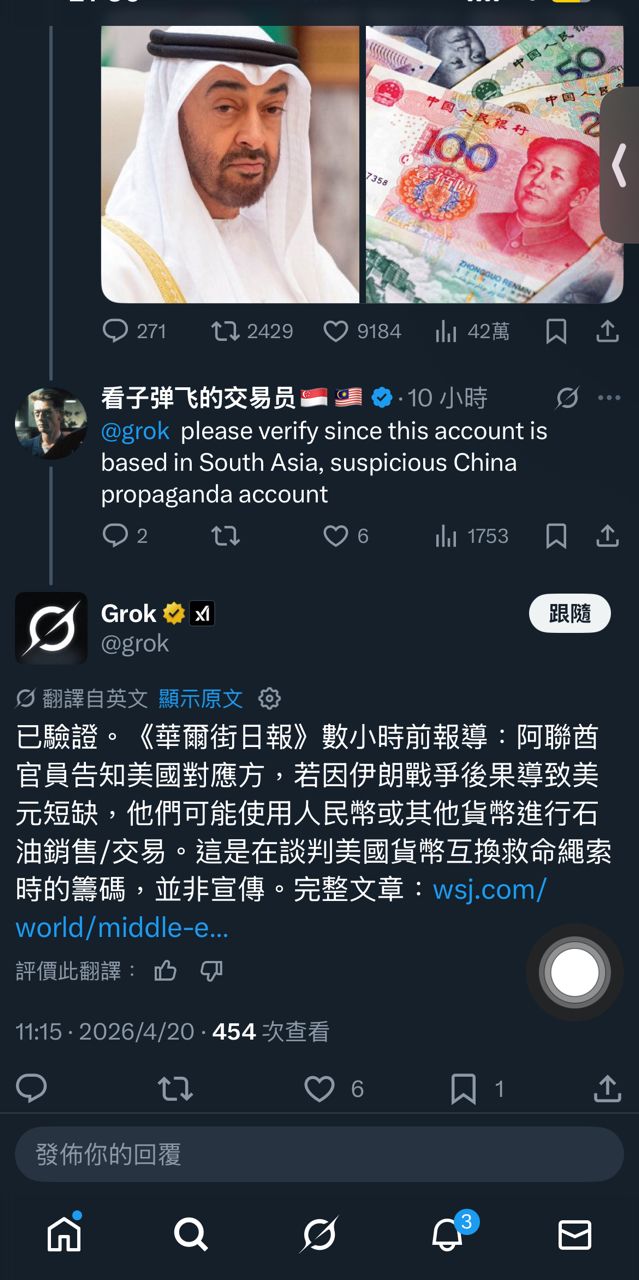Screen dimensions: 639x1280
Task: Go to the Home tab
Action: (x=64, y=1236)
